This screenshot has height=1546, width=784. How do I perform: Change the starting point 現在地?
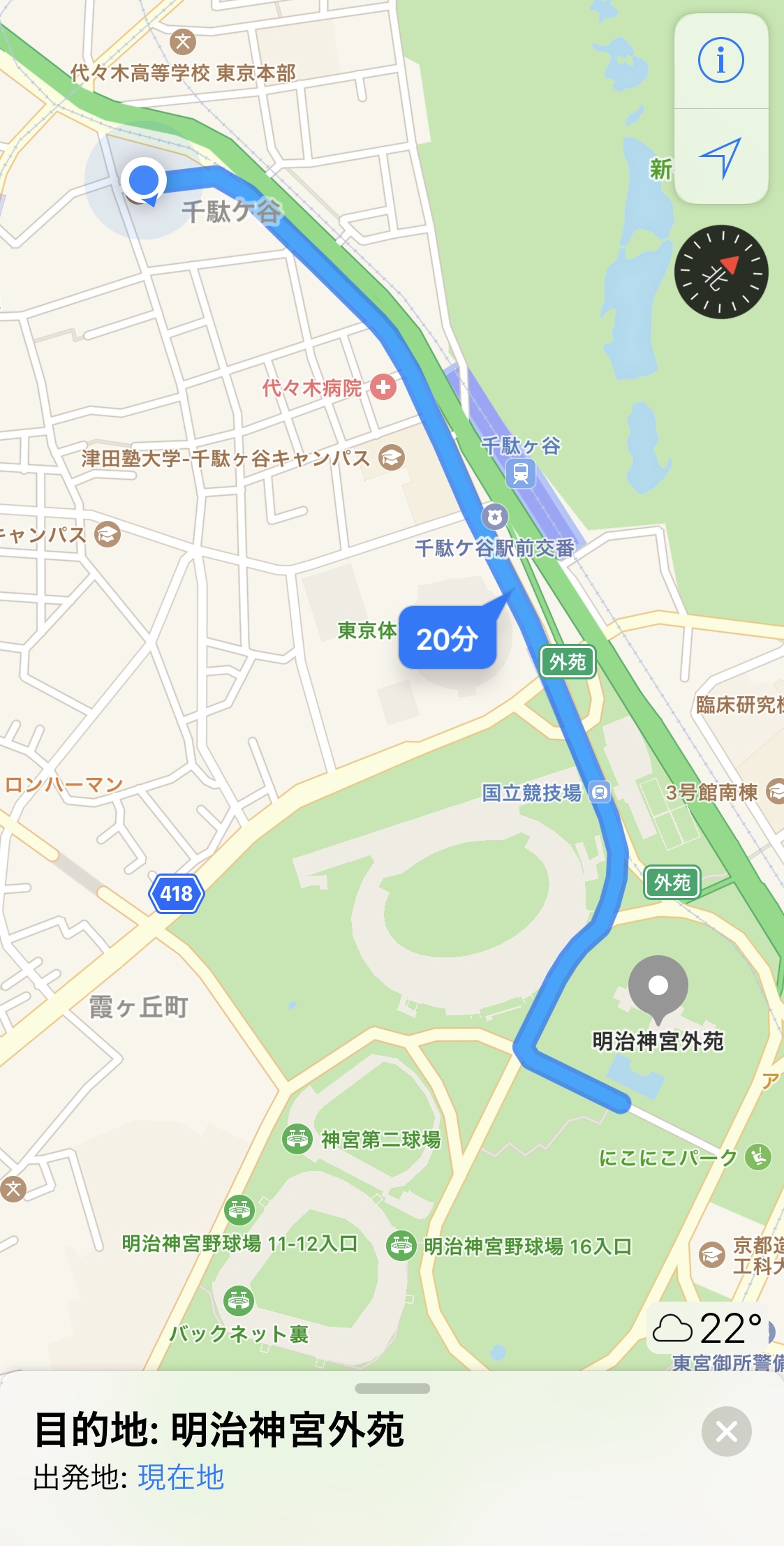coord(181,1478)
